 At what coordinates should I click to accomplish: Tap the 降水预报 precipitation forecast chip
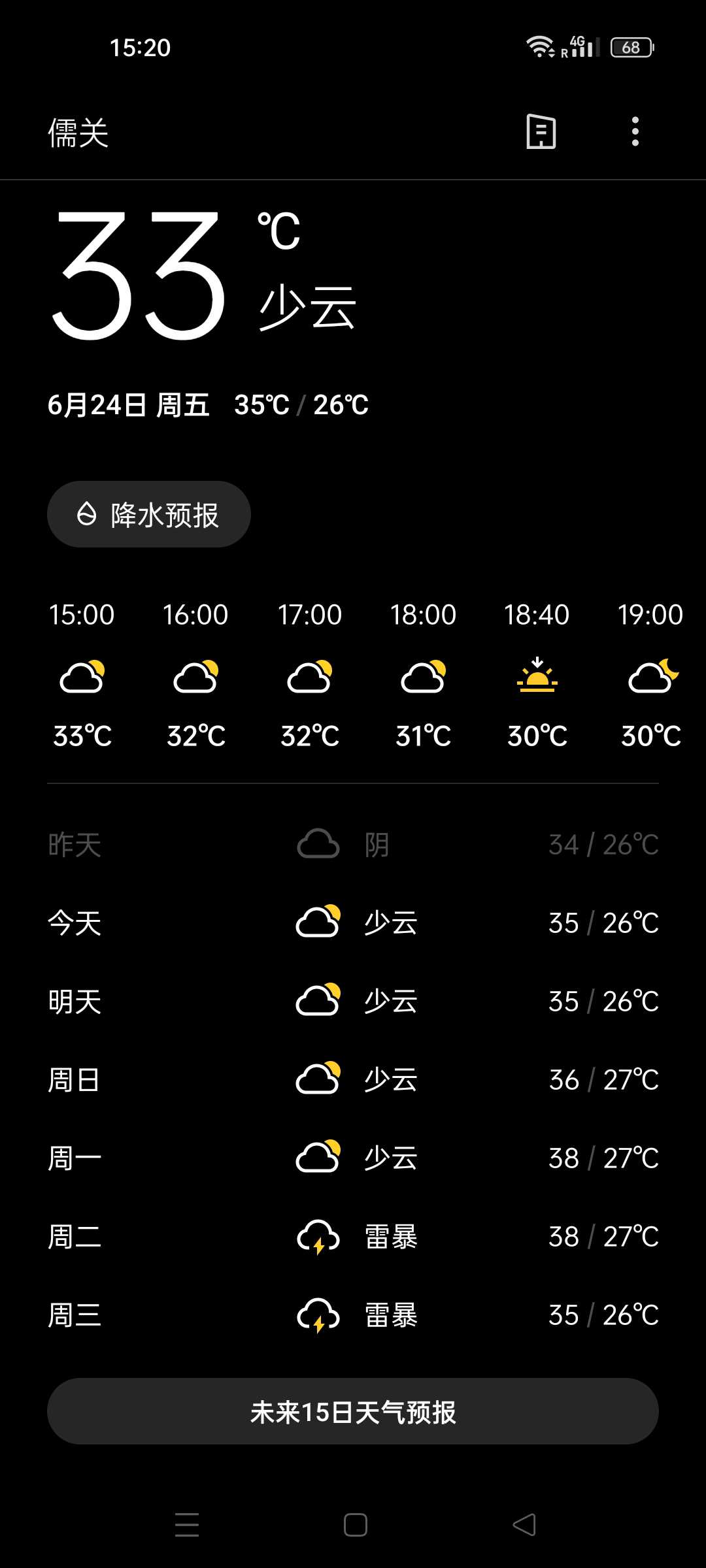[x=149, y=514]
